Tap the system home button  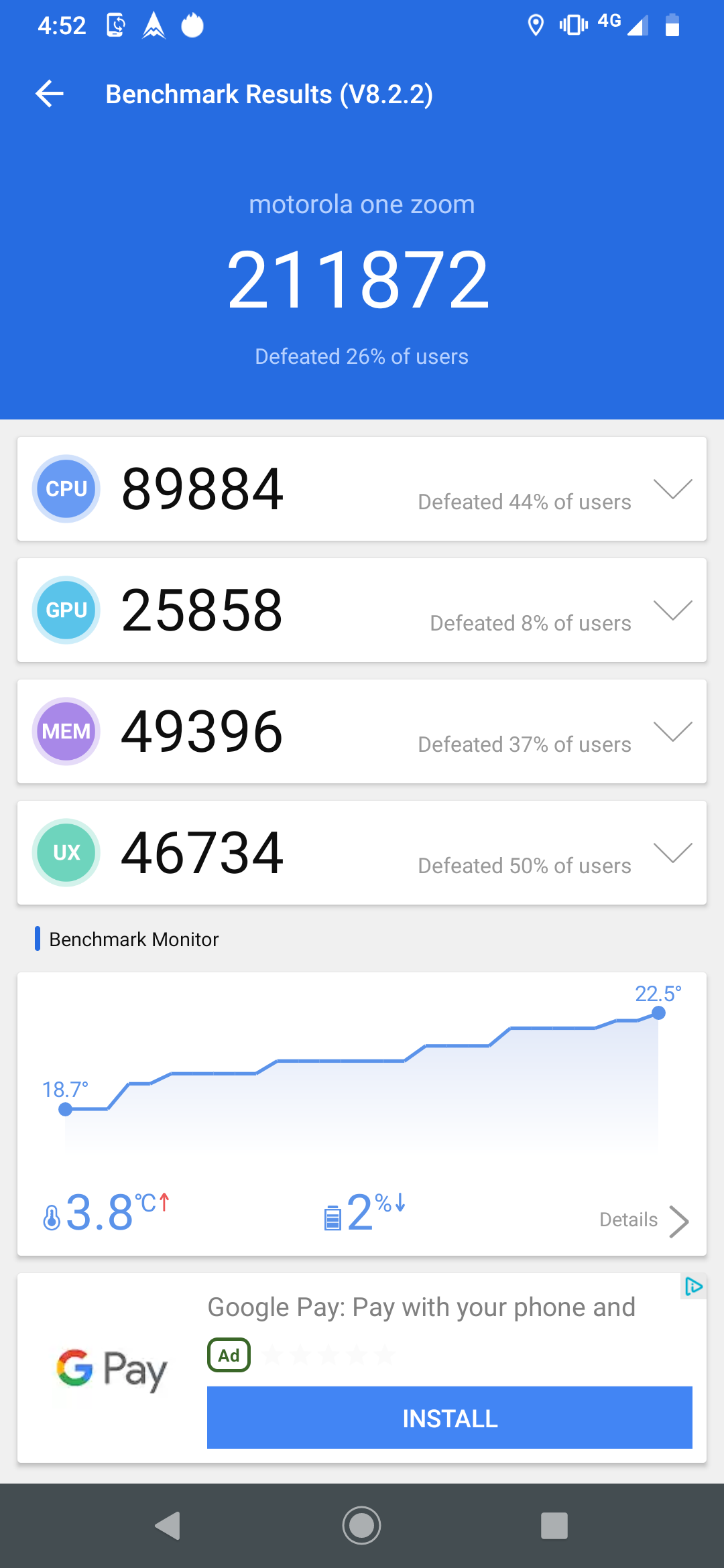[361, 1525]
